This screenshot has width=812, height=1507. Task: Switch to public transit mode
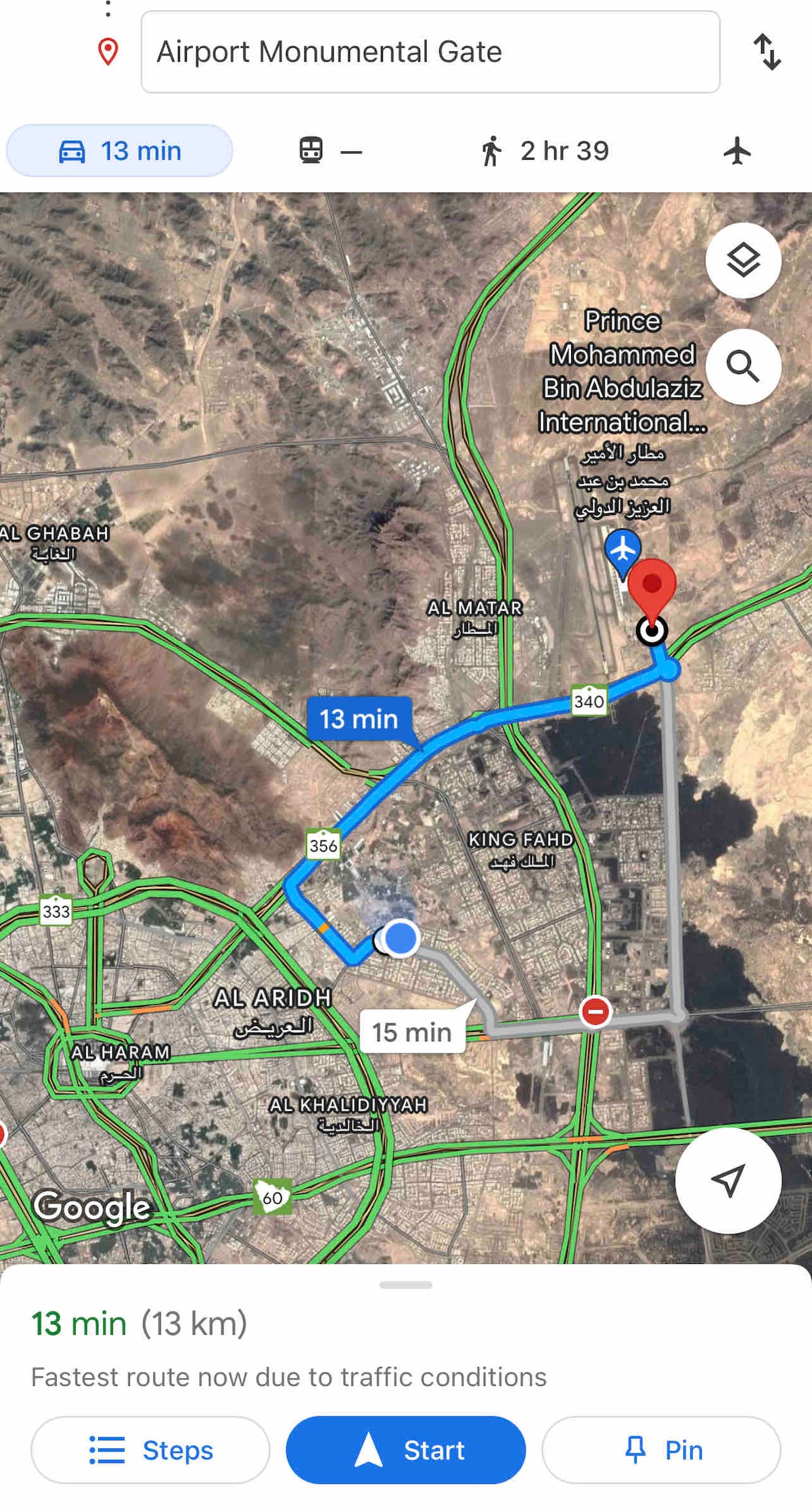coord(330,150)
